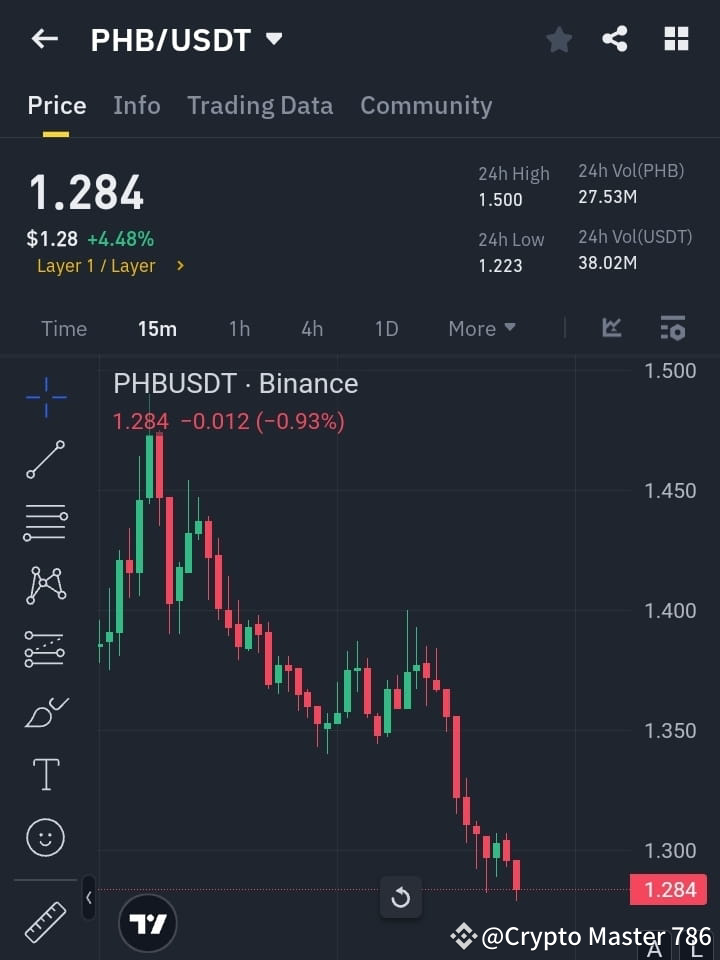Select the trend line drawing tool

(x=44, y=460)
